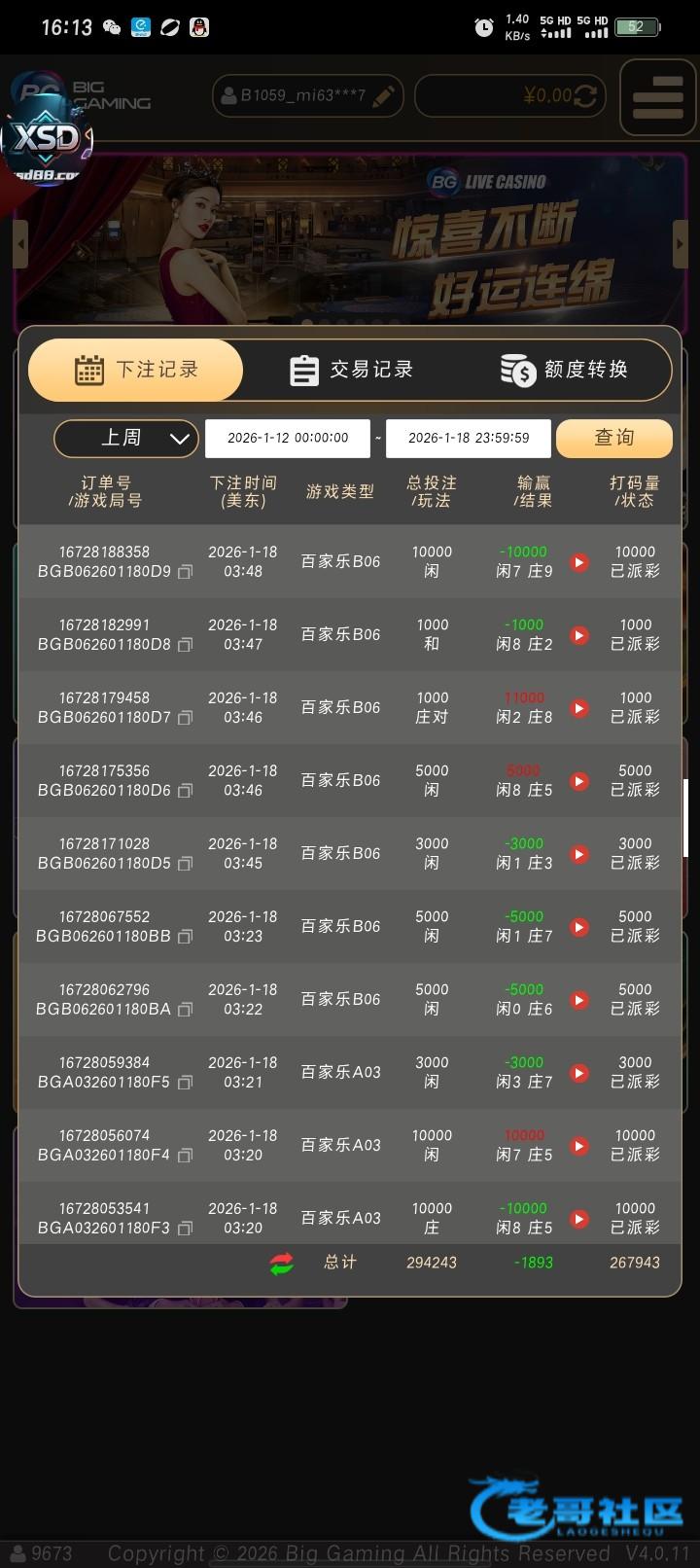Tap the 查询 search button
This screenshot has height=1568, width=700.
tap(613, 439)
